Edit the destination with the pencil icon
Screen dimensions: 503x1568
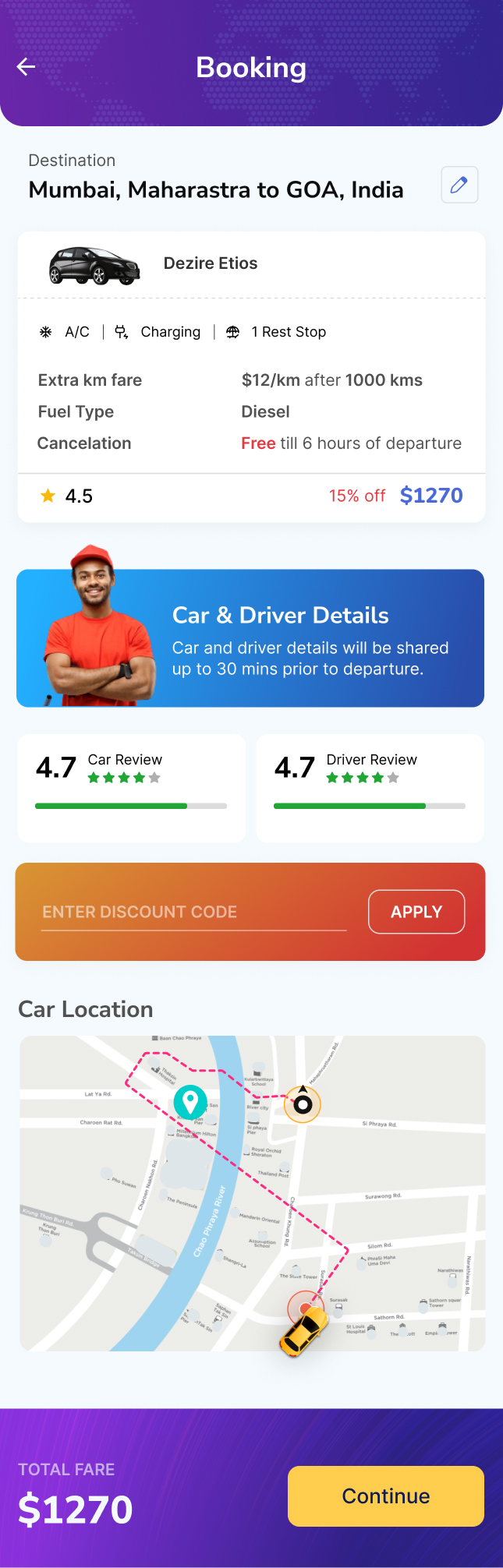[x=459, y=185]
